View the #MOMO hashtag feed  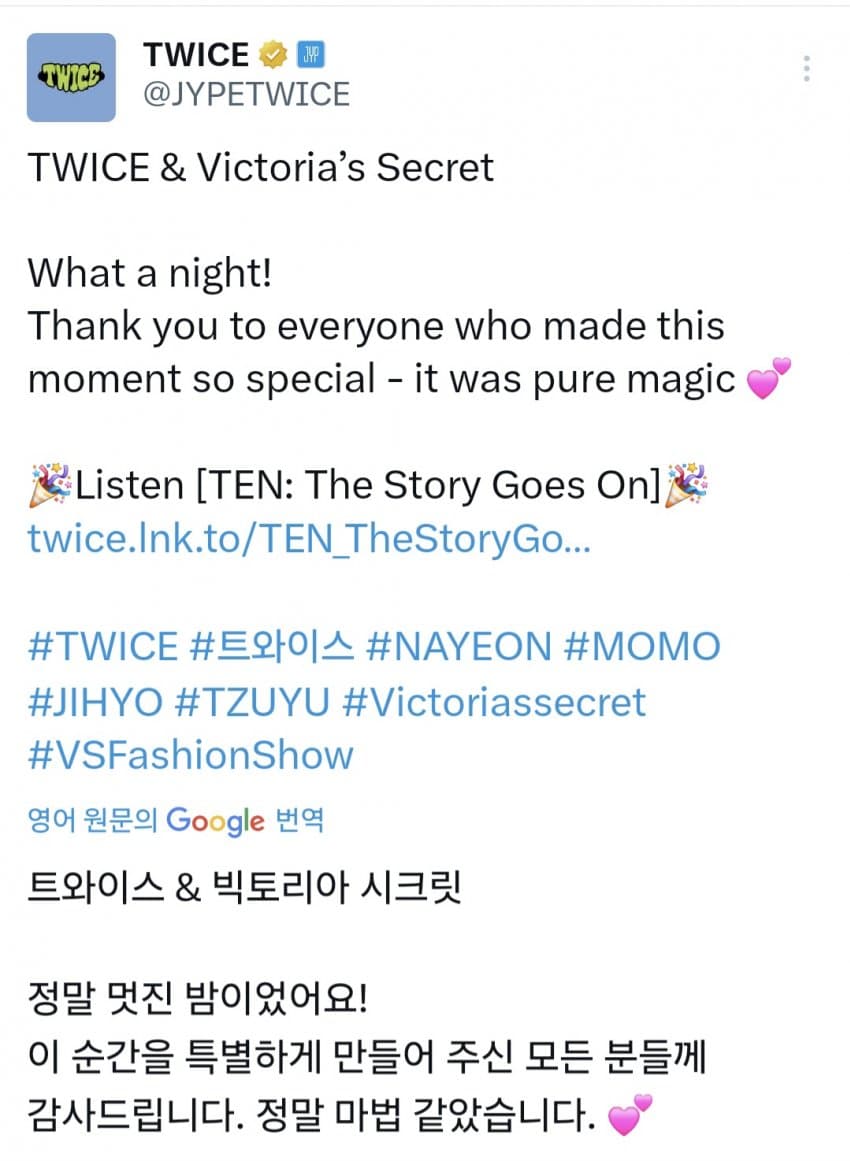[x=642, y=647]
